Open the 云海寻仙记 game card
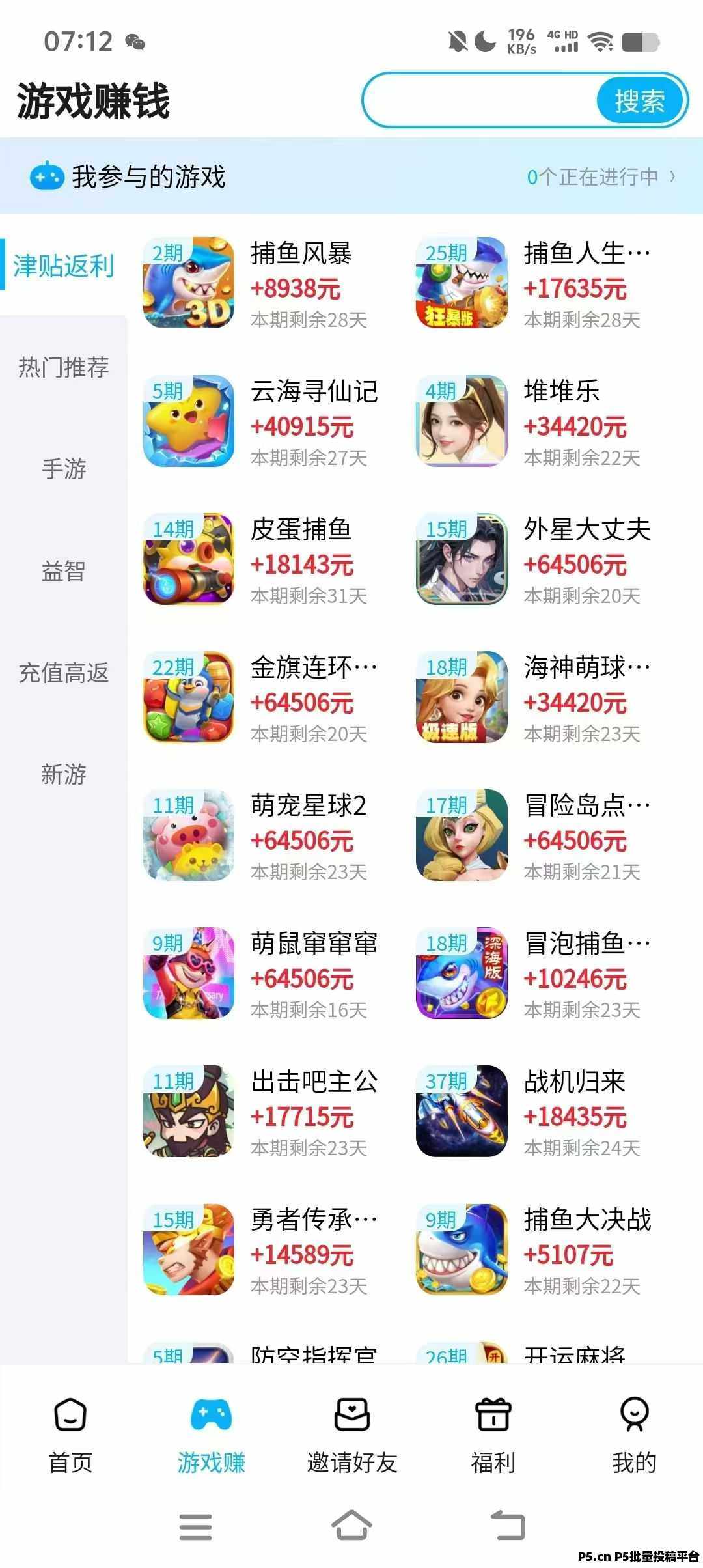The height and width of the screenshot is (1568, 703). [260, 421]
